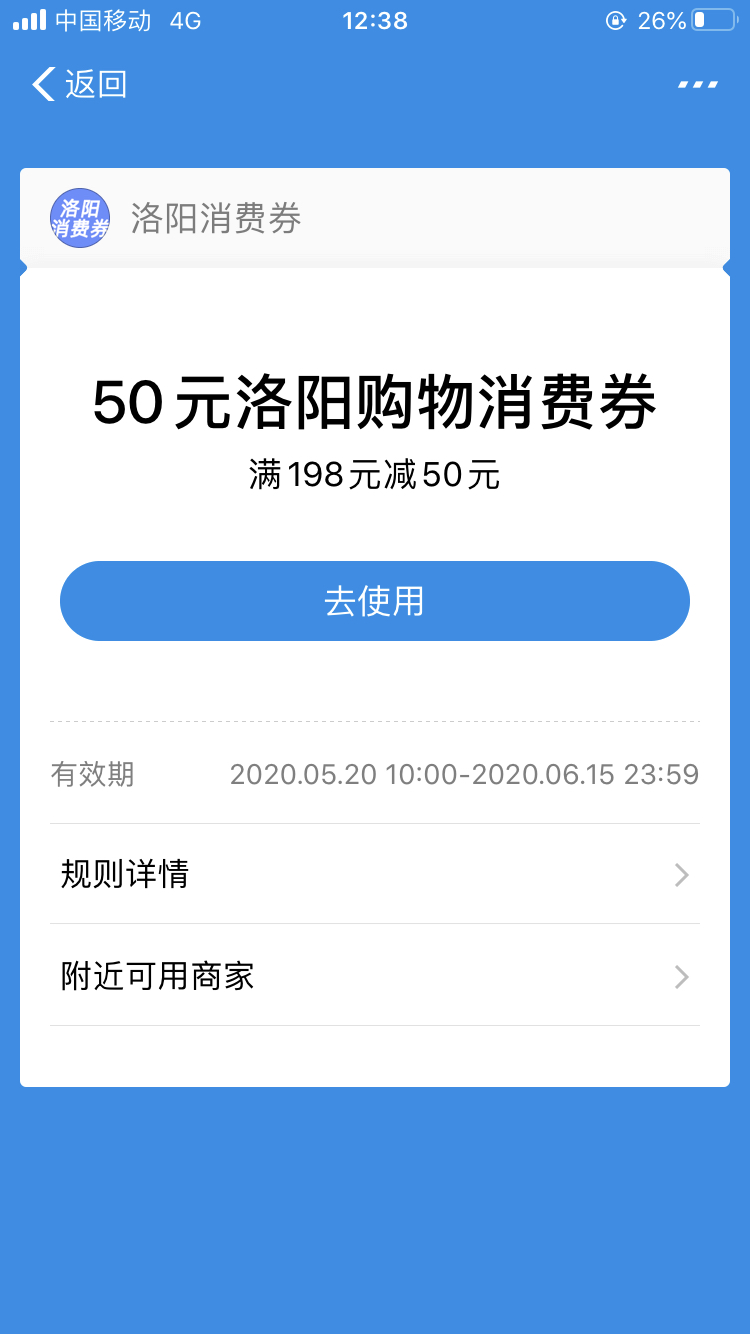Open the three-dot overflow menu
This screenshot has height=1334, width=750.
click(698, 84)
